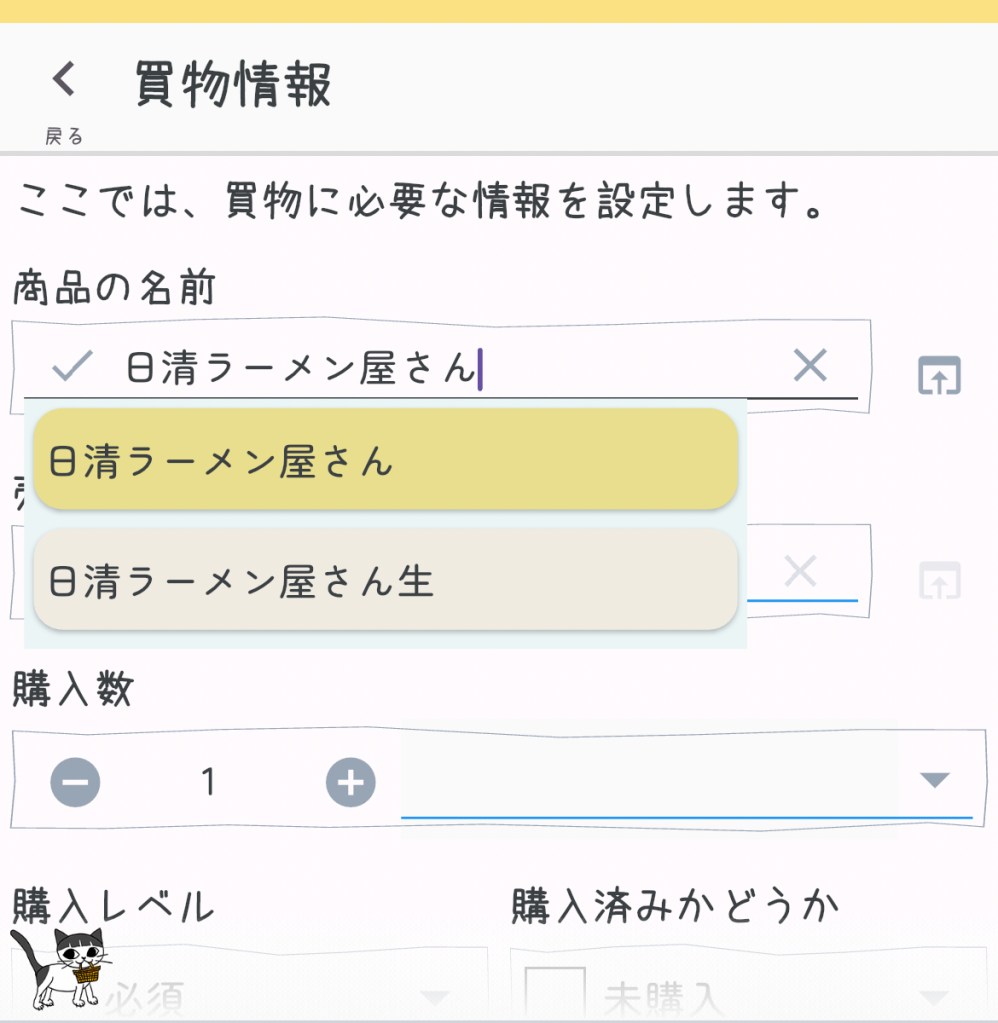
Task: Clear the 商品の名前 text field
Action: pos(809,366)
